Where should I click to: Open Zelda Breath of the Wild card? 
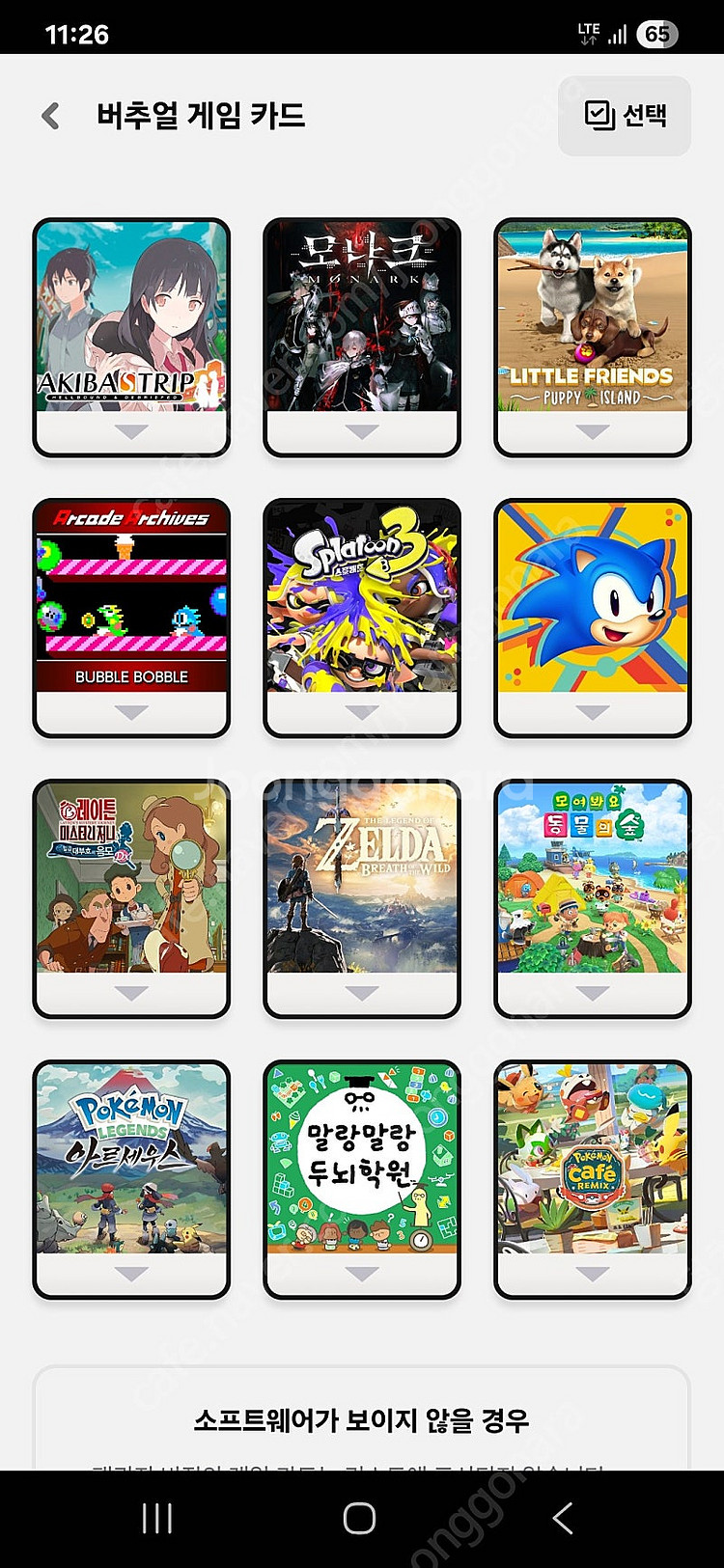click(362, 878)
